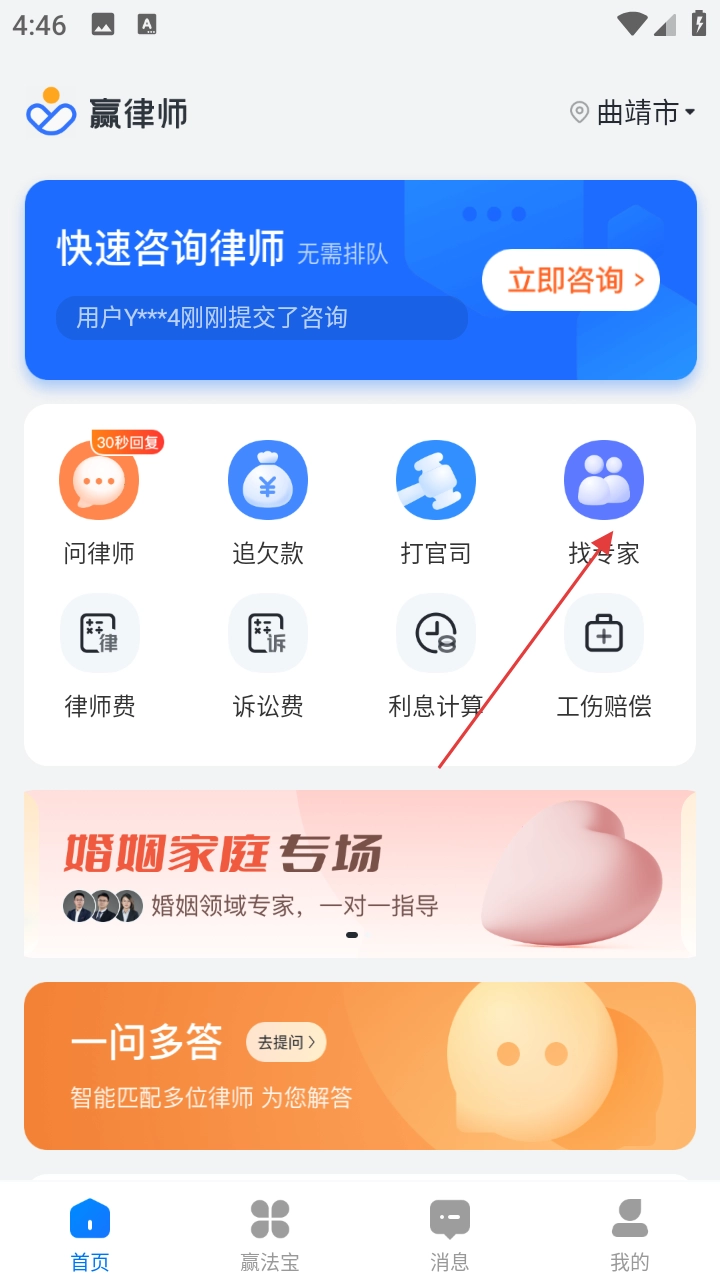This screenshot has height=1280, width=720.
Task: Open the 消息 tab
Action: [450, 1235]
